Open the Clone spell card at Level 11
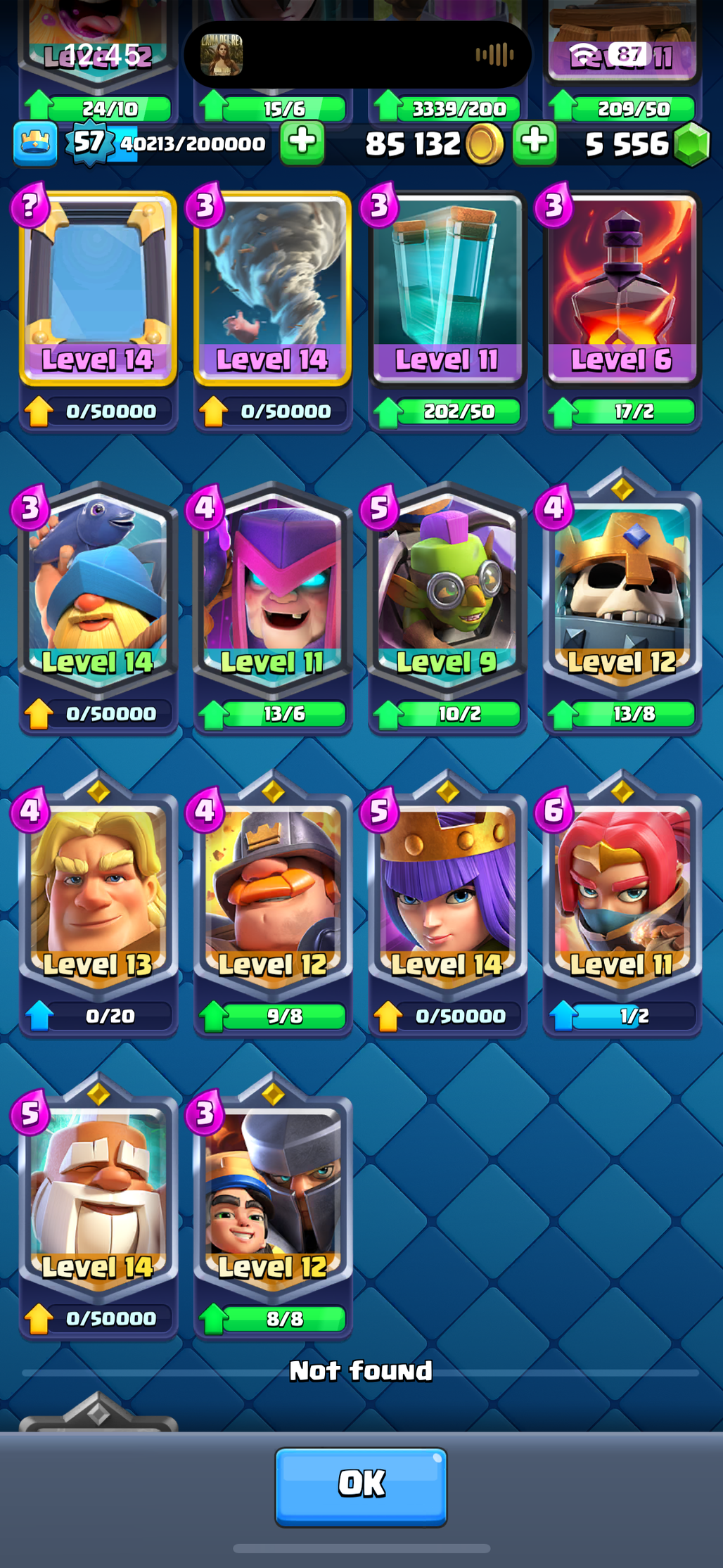Screen dimensions: 723x1568 (447, 290)
